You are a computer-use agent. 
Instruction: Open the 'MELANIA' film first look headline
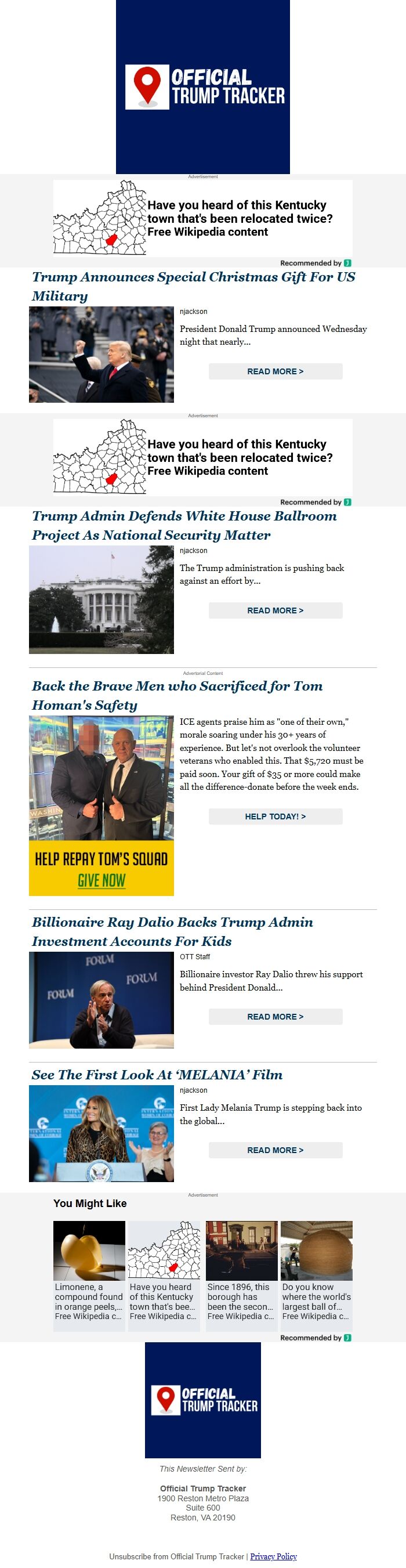pyautogui.click(x=157, y=1074)
